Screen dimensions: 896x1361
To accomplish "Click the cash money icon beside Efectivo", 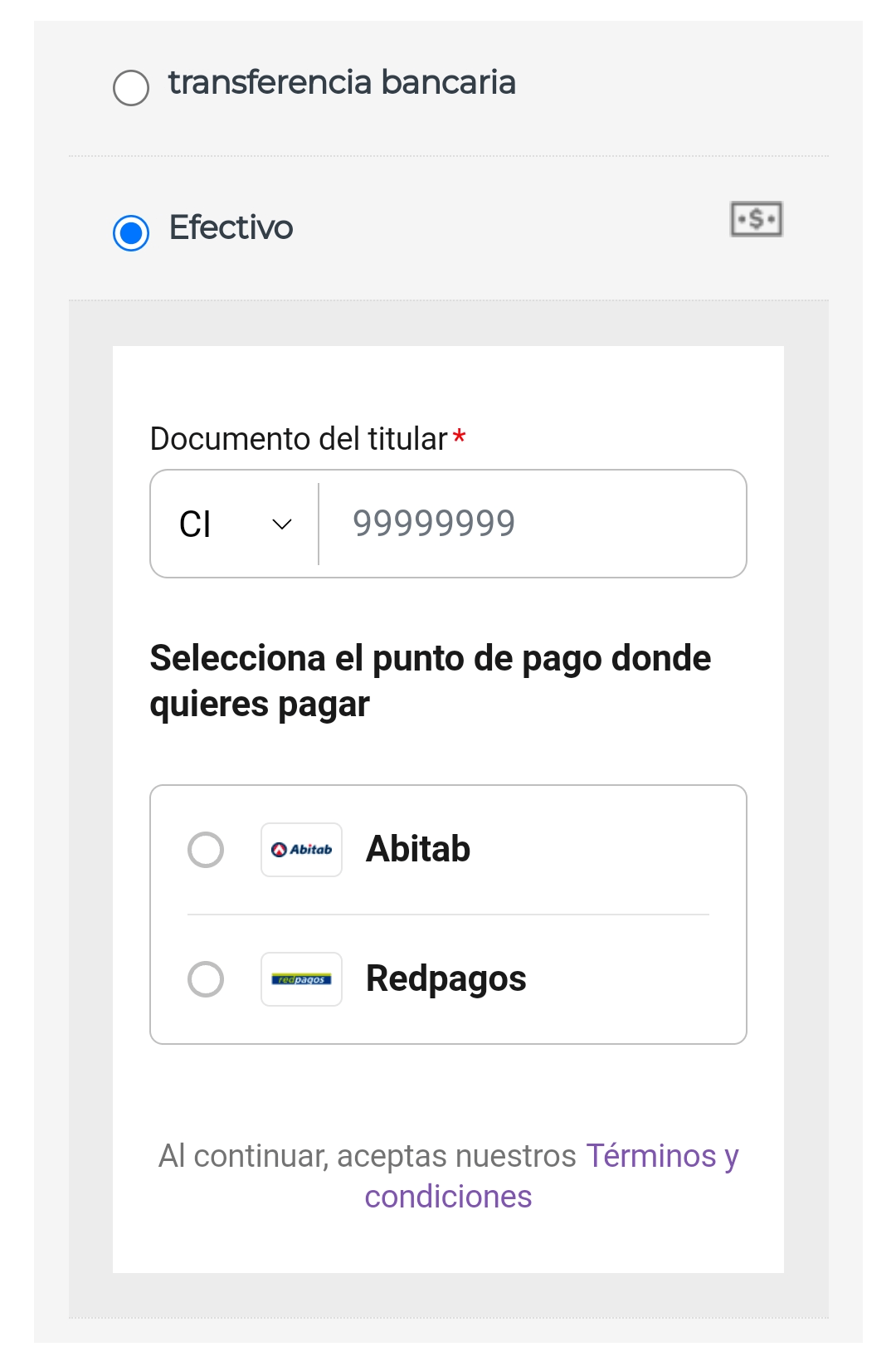I will click(x=757, y=218).
